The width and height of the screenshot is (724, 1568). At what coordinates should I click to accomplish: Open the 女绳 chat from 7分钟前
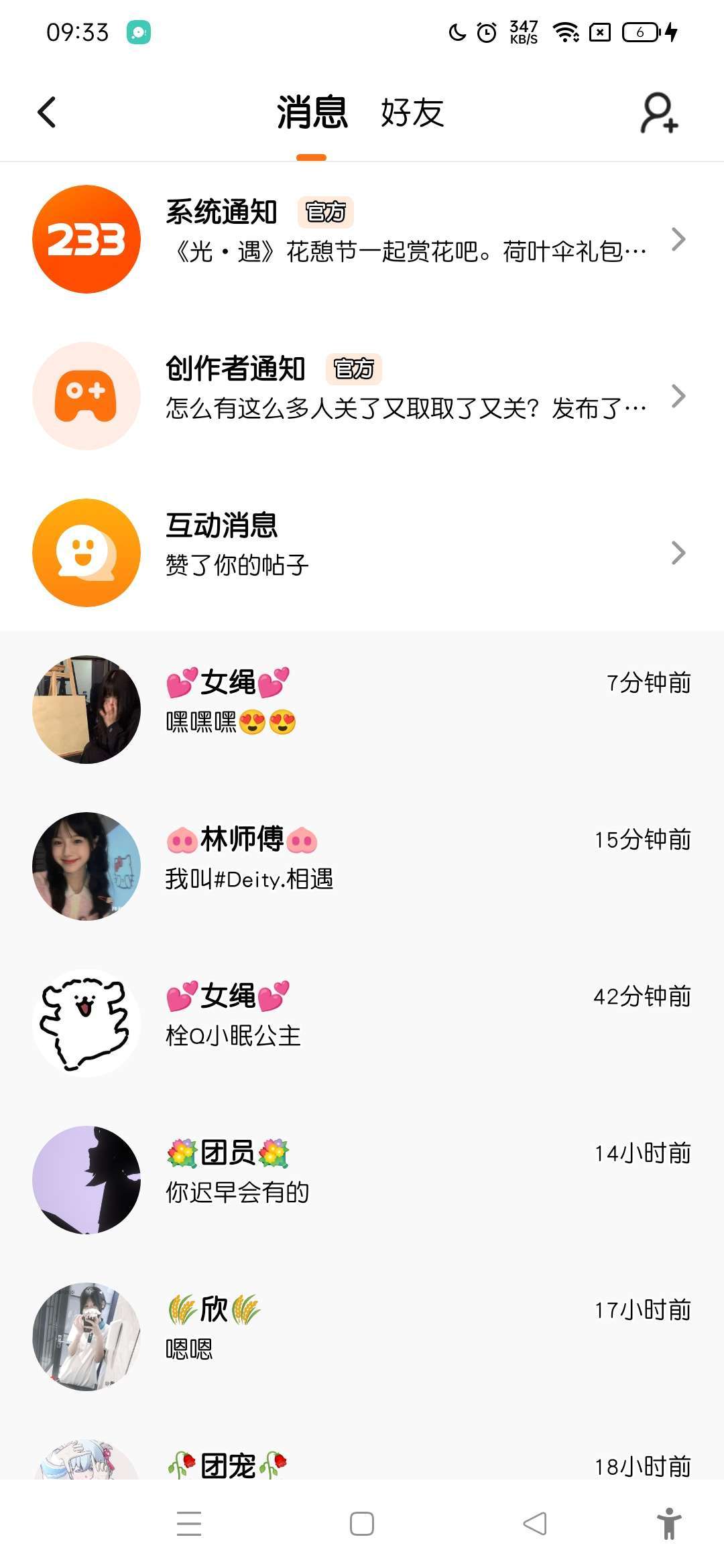(362, 709)
